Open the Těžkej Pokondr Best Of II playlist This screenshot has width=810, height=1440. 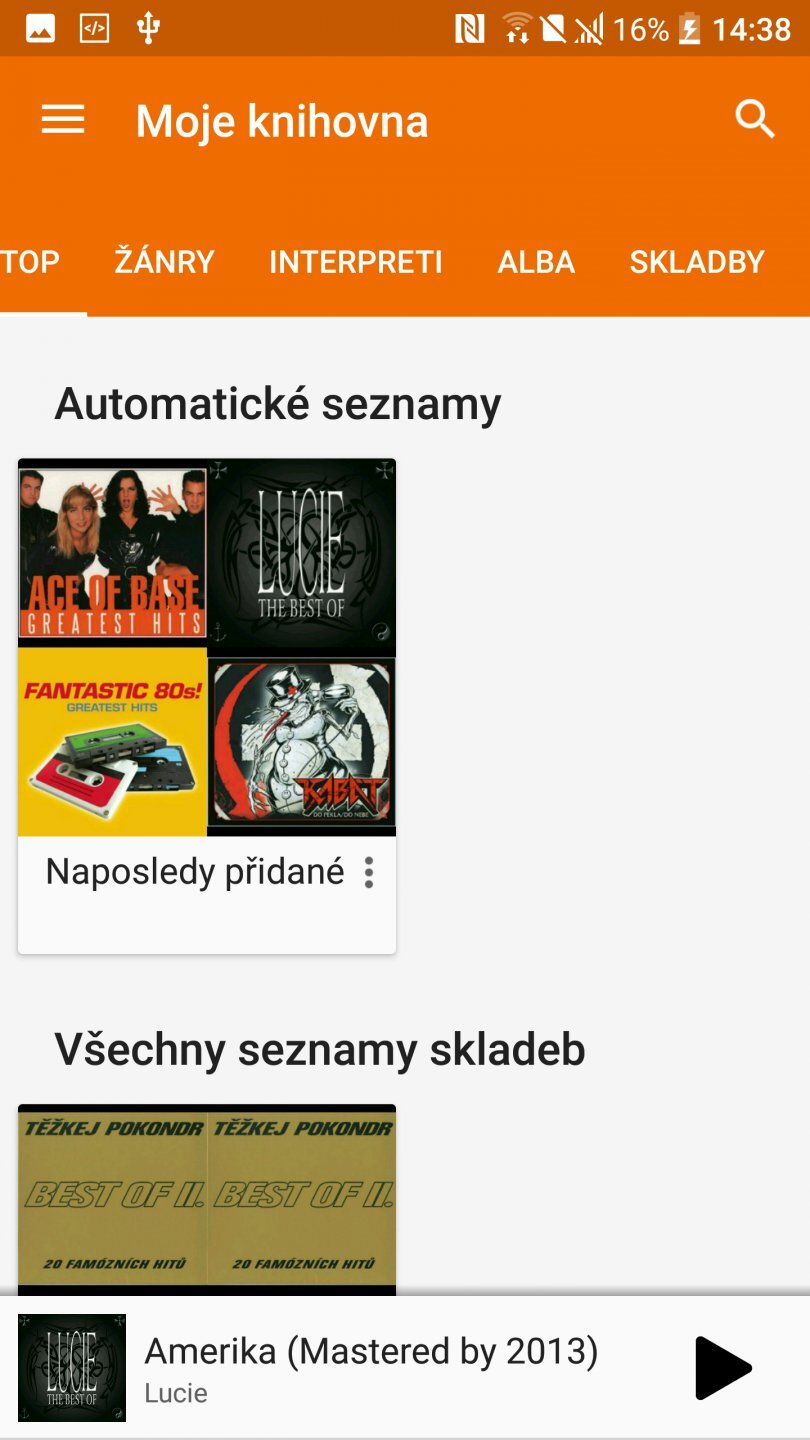207,1195
